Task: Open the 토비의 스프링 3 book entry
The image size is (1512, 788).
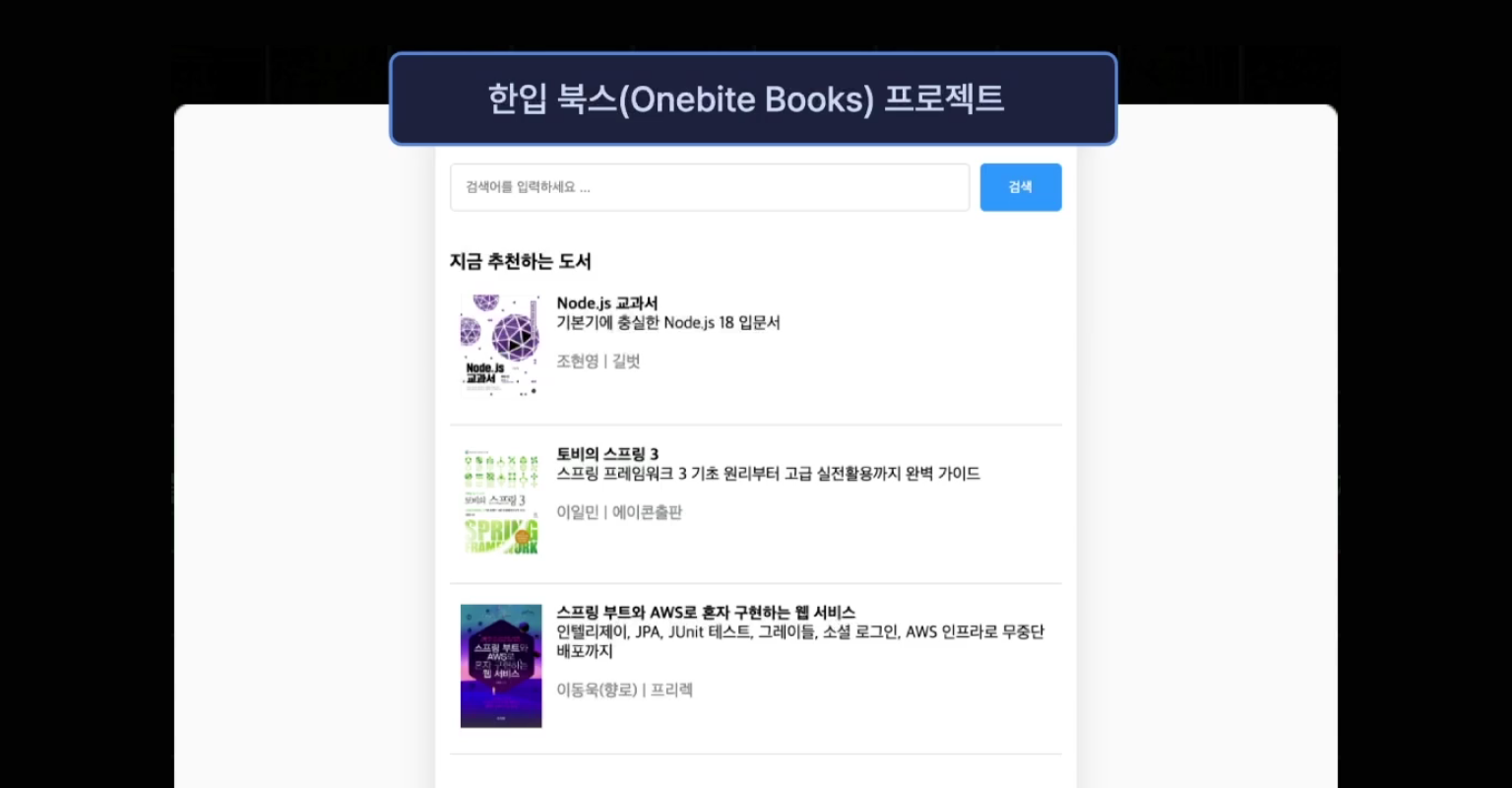Action: tap(607, 454)
